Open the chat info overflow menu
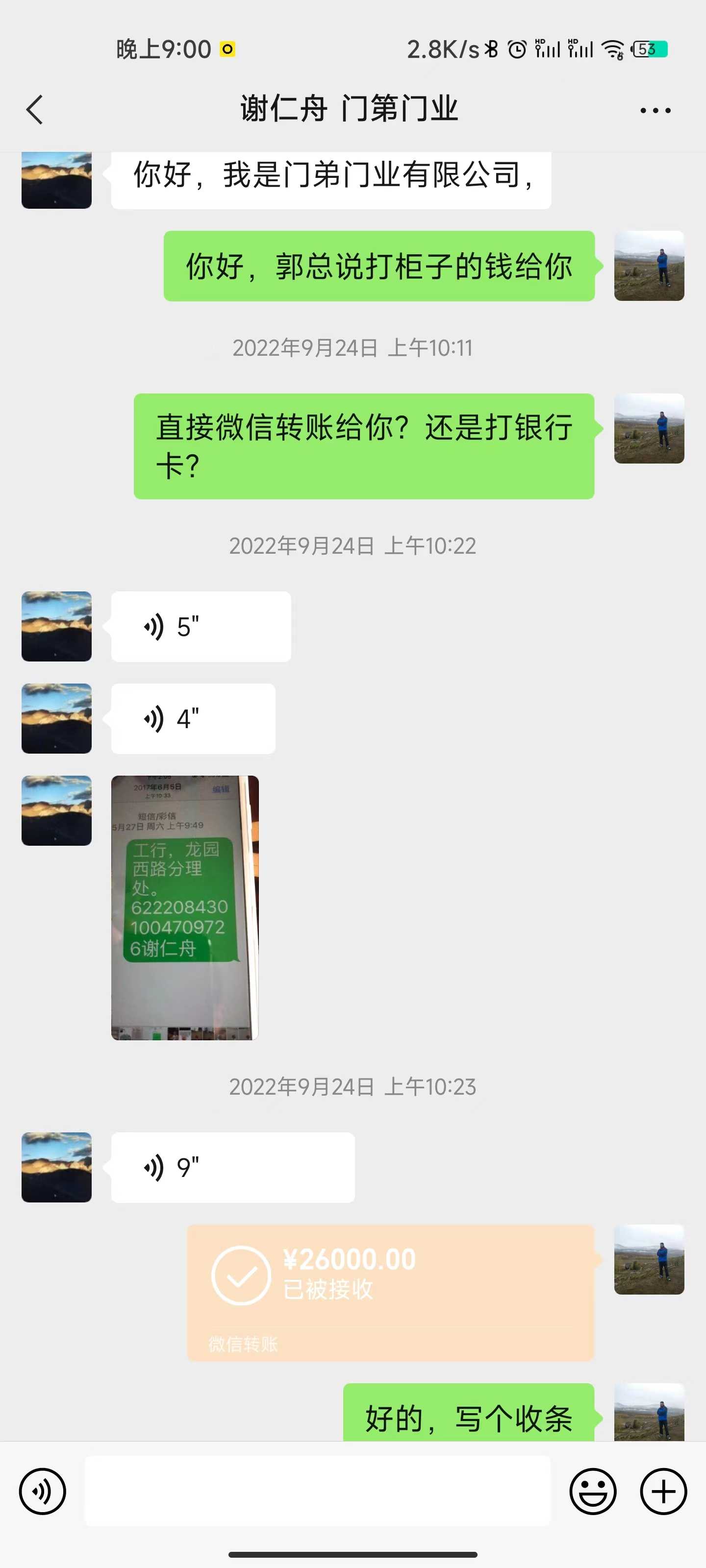 [655, 110]
